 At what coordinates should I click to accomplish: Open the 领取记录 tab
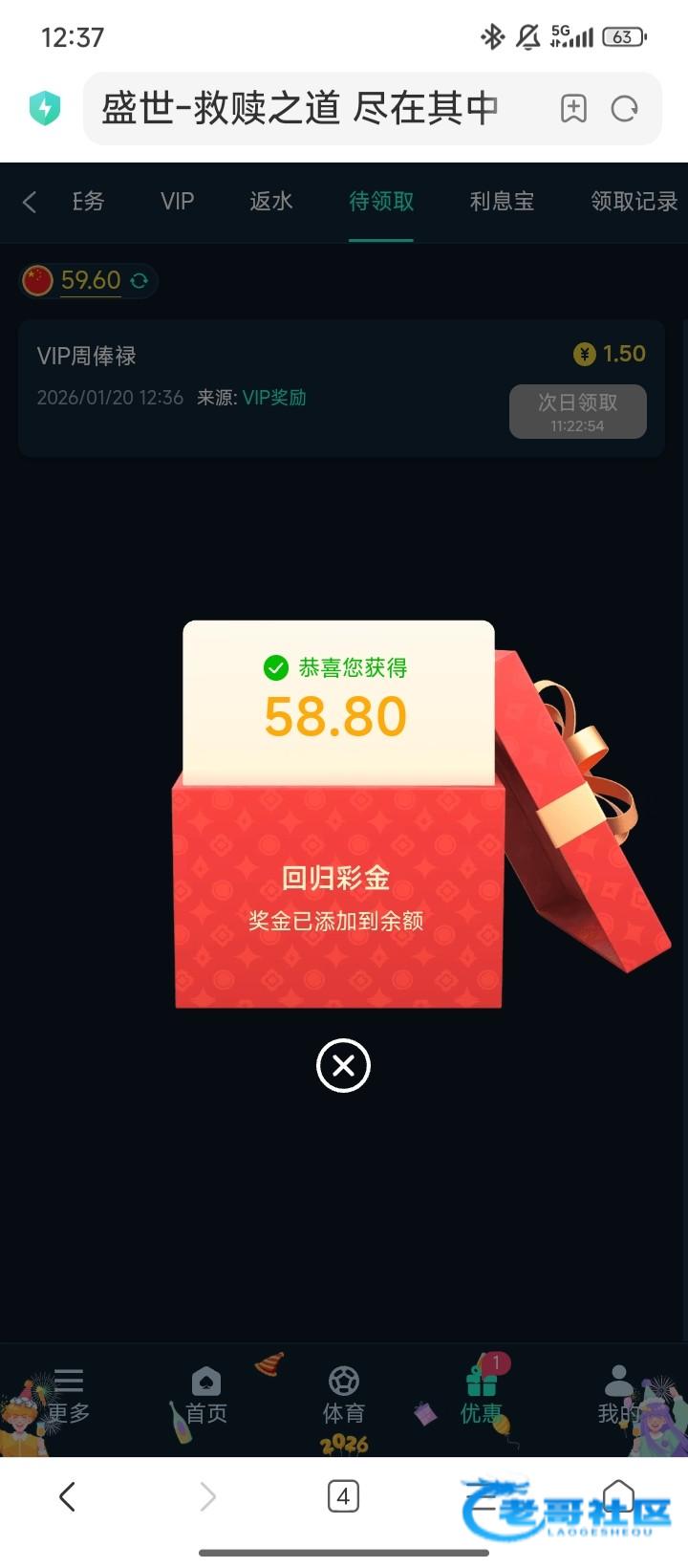click(634, 201)
